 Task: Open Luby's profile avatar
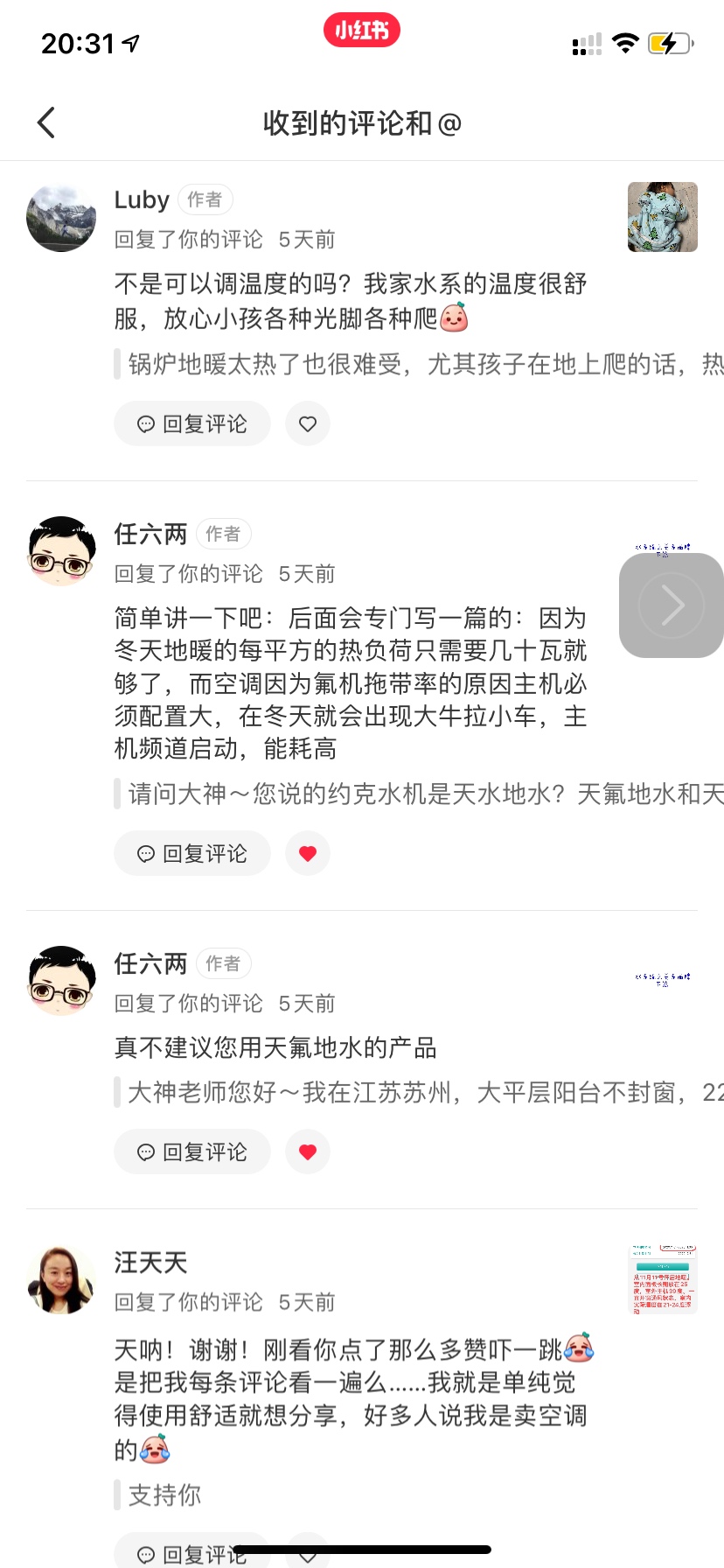(61, 218)
